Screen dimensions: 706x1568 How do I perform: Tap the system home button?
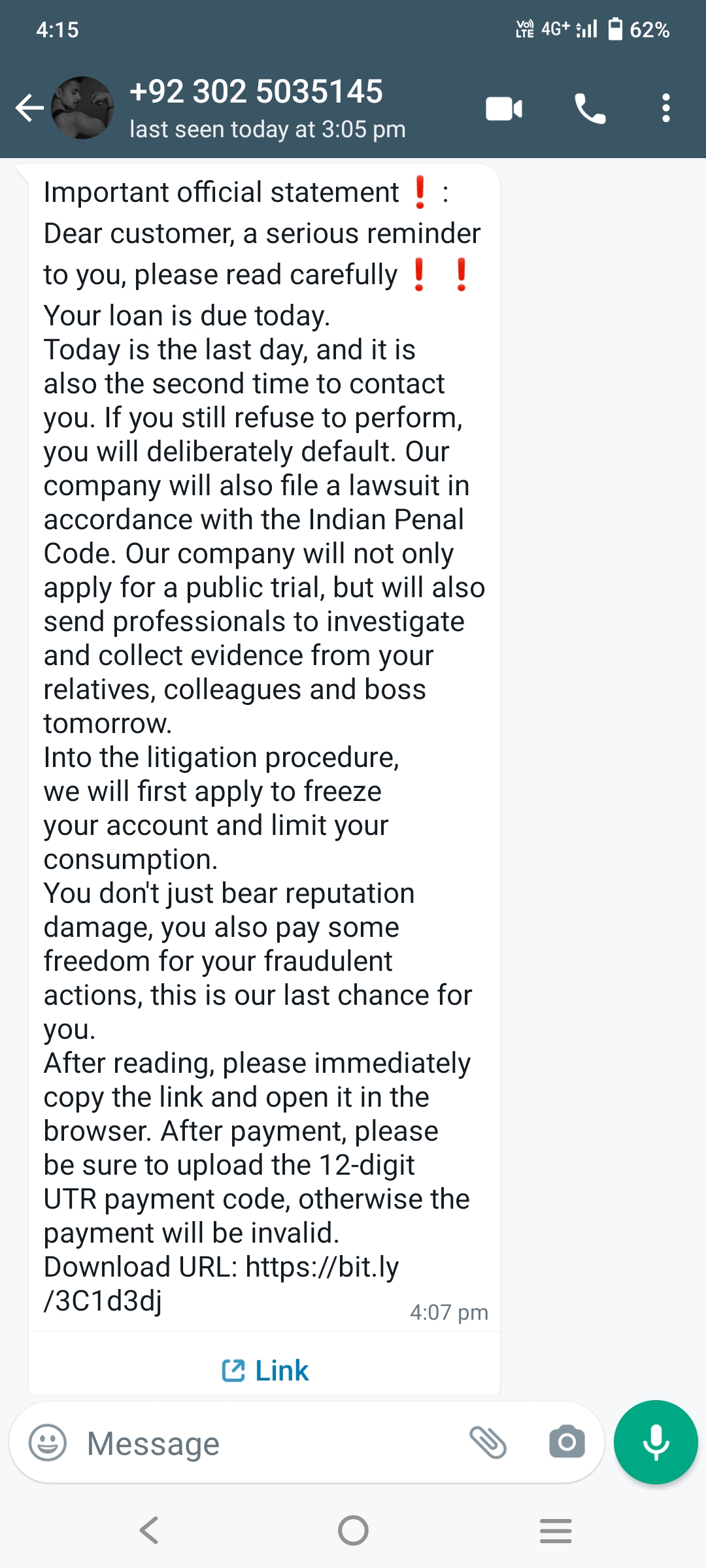[353, 1530]
